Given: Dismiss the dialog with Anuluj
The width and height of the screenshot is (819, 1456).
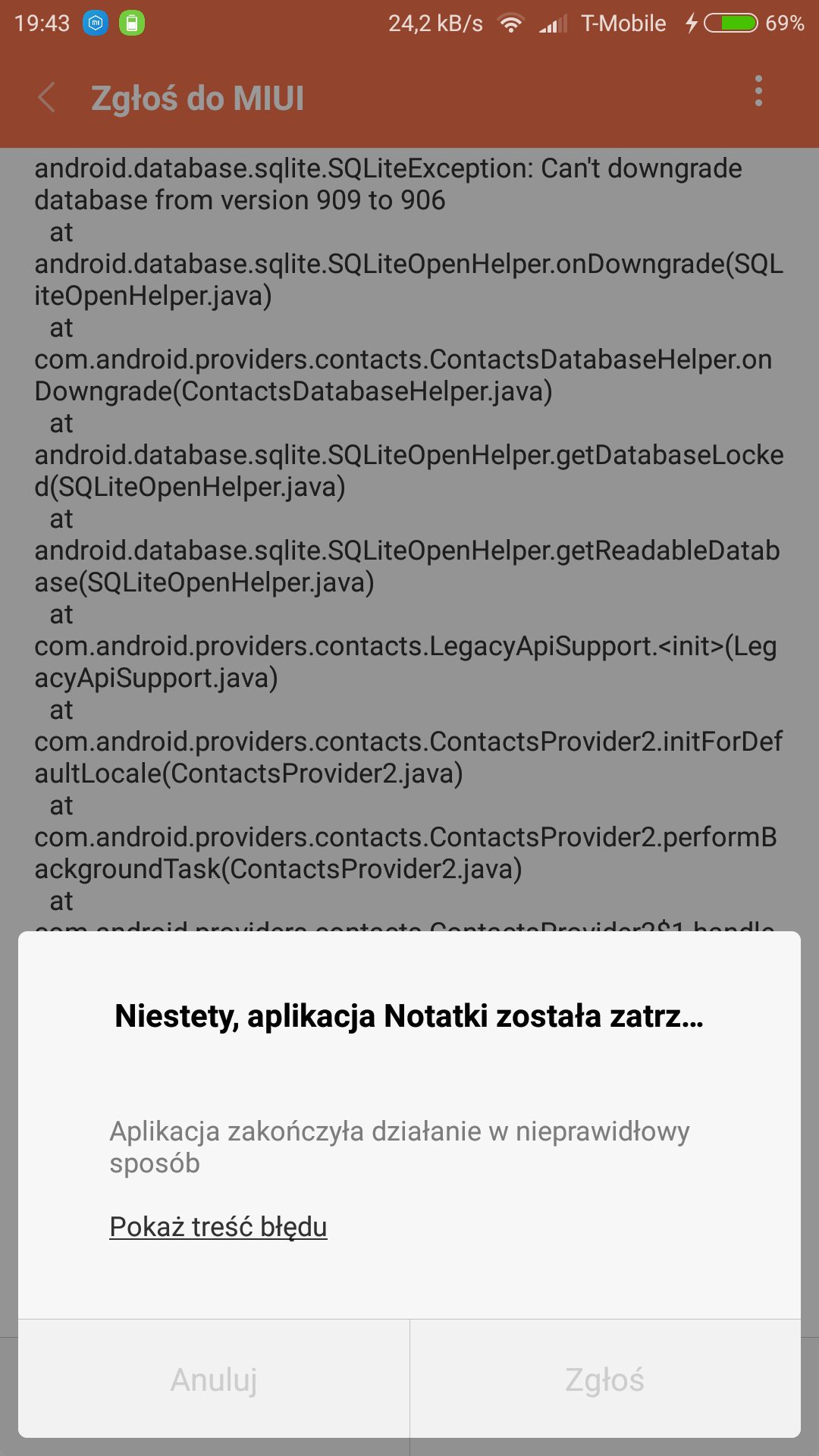Looking at the screenshot, I should pos(214,1379).
